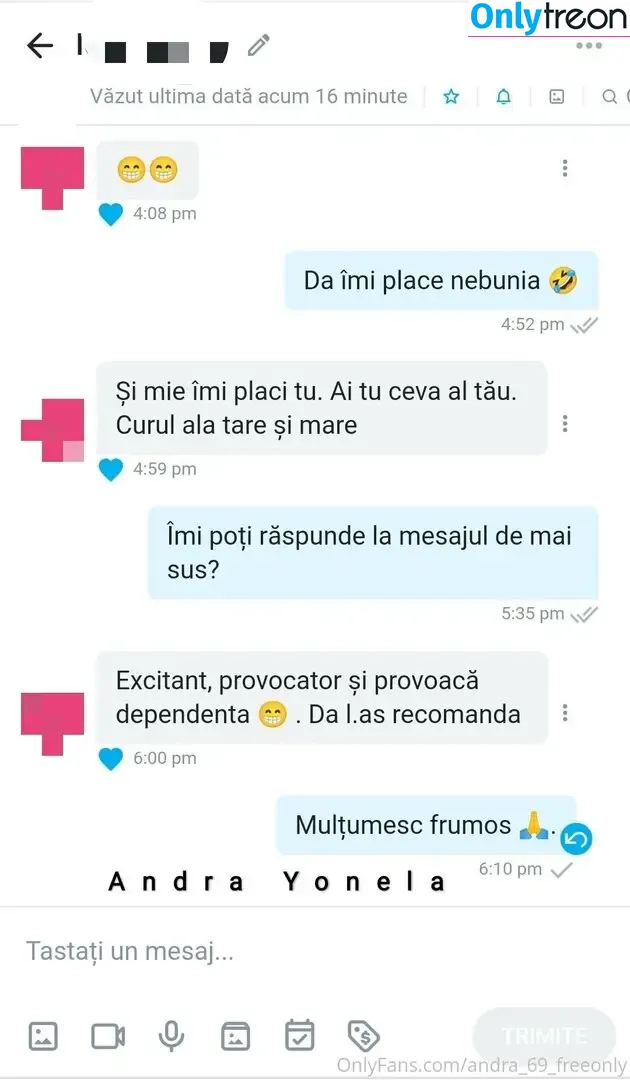Open the chat media gallery icon

pyautogui.click(x=557, y=97)
